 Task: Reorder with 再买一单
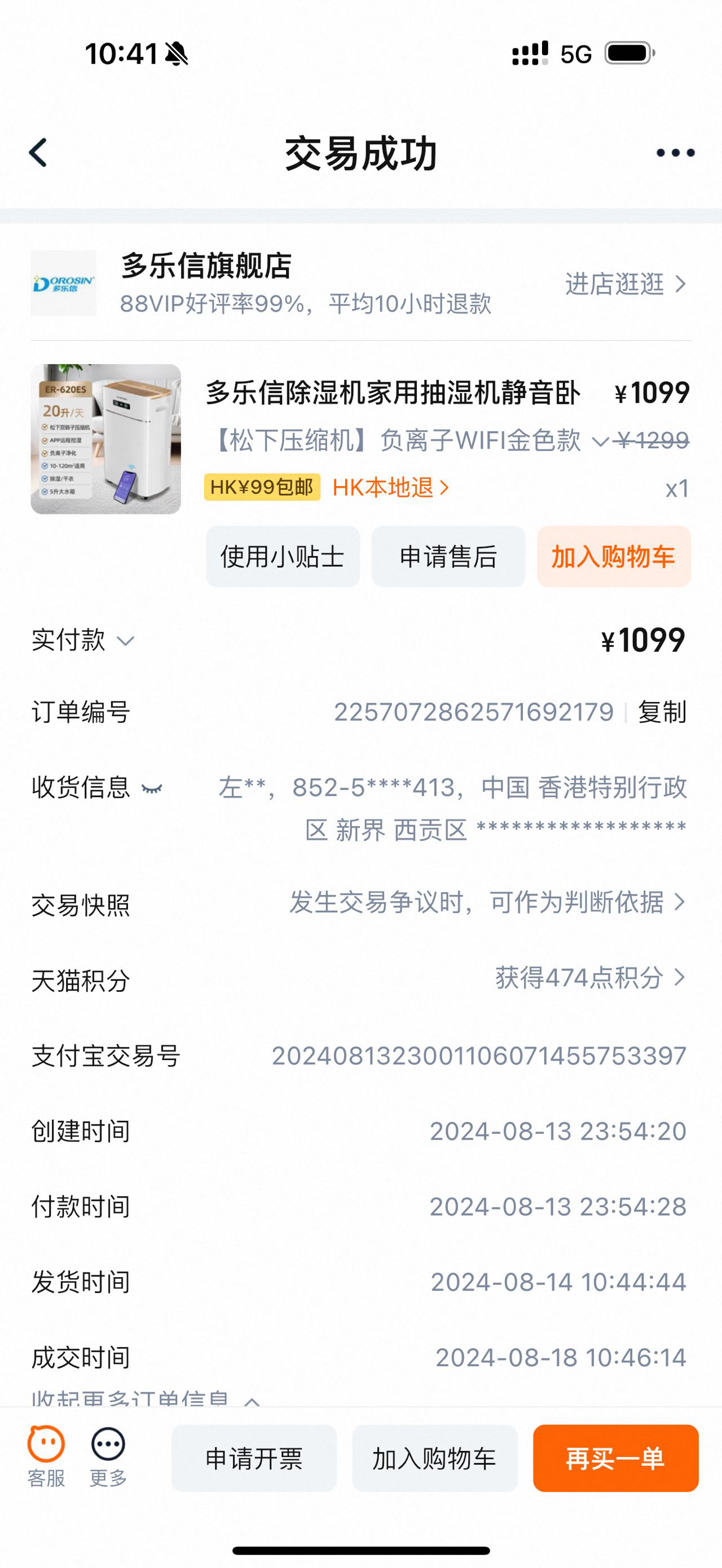(615, 1459)
